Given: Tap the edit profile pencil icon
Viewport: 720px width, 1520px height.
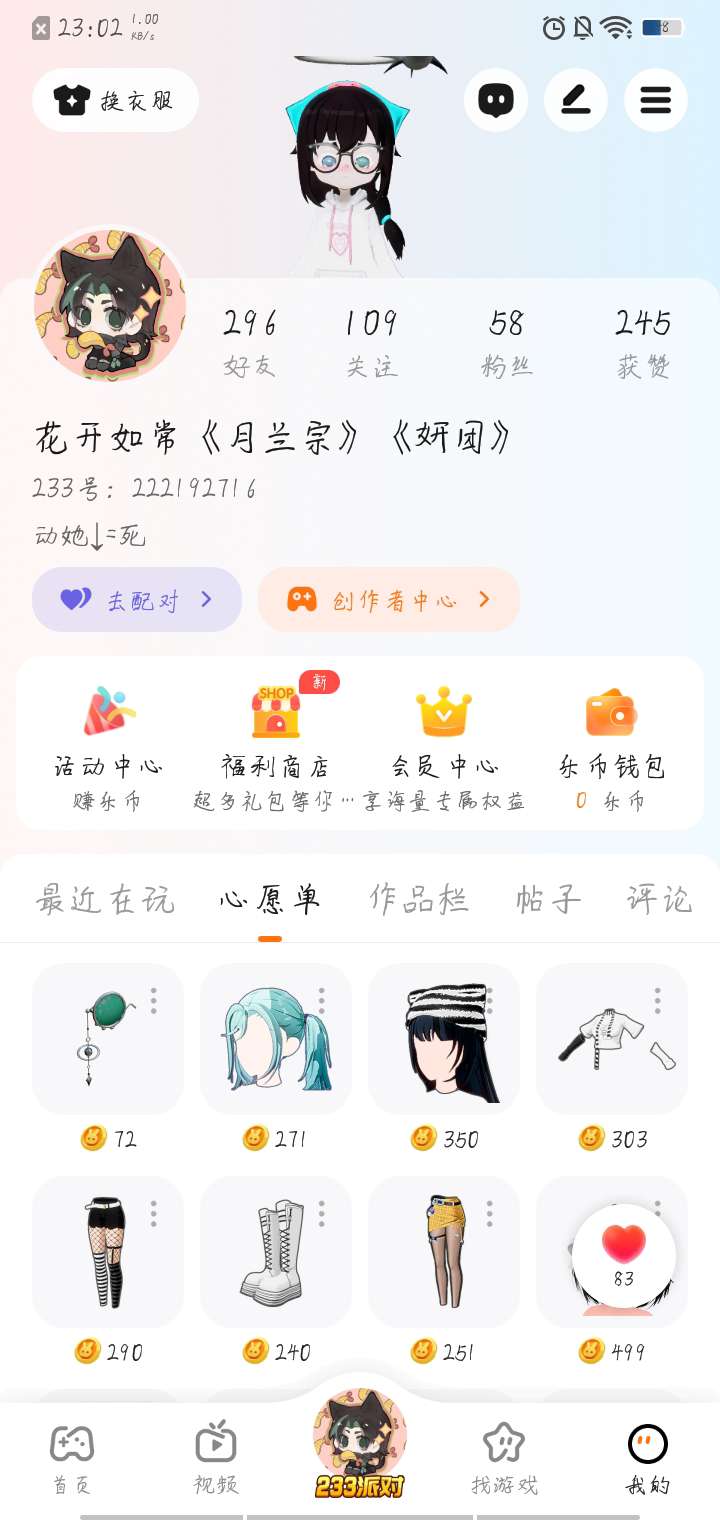Looking at the screenshot, I should click(576, 100).
